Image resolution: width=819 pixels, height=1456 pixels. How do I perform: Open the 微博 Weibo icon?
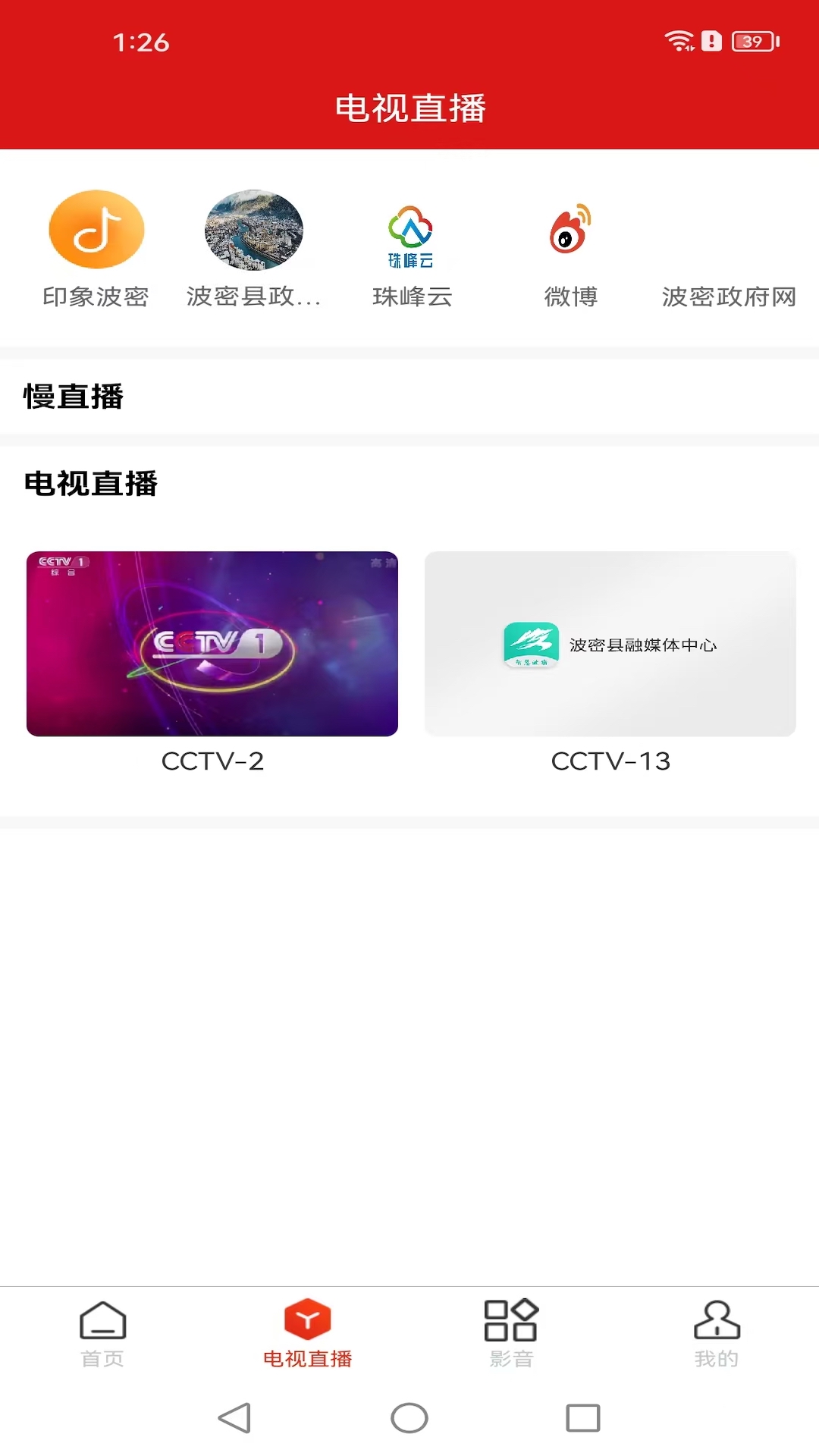pyautogui.click(x=570, y=231)
